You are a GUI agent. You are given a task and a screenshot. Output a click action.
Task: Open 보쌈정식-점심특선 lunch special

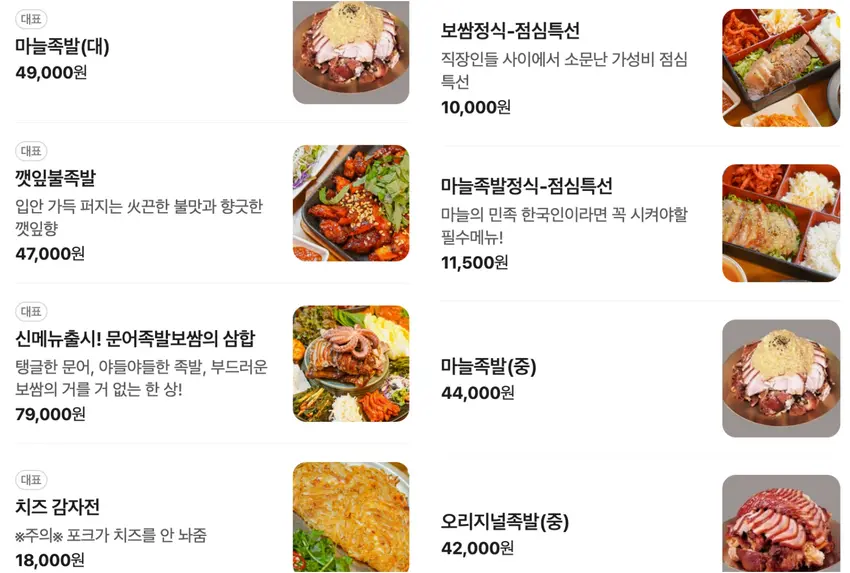pos(510,31)
